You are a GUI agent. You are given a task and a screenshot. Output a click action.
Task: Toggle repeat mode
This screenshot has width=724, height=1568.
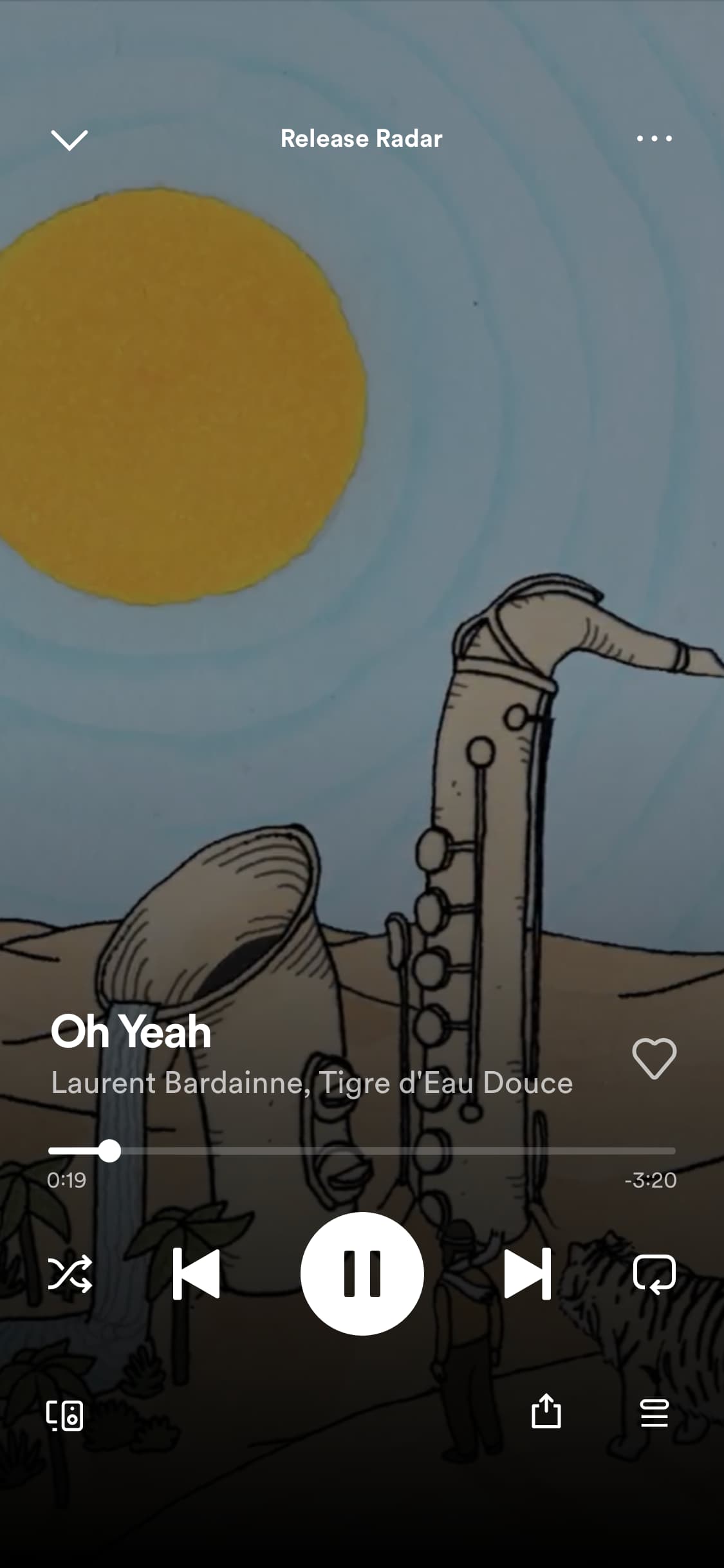click(654, 1273)
